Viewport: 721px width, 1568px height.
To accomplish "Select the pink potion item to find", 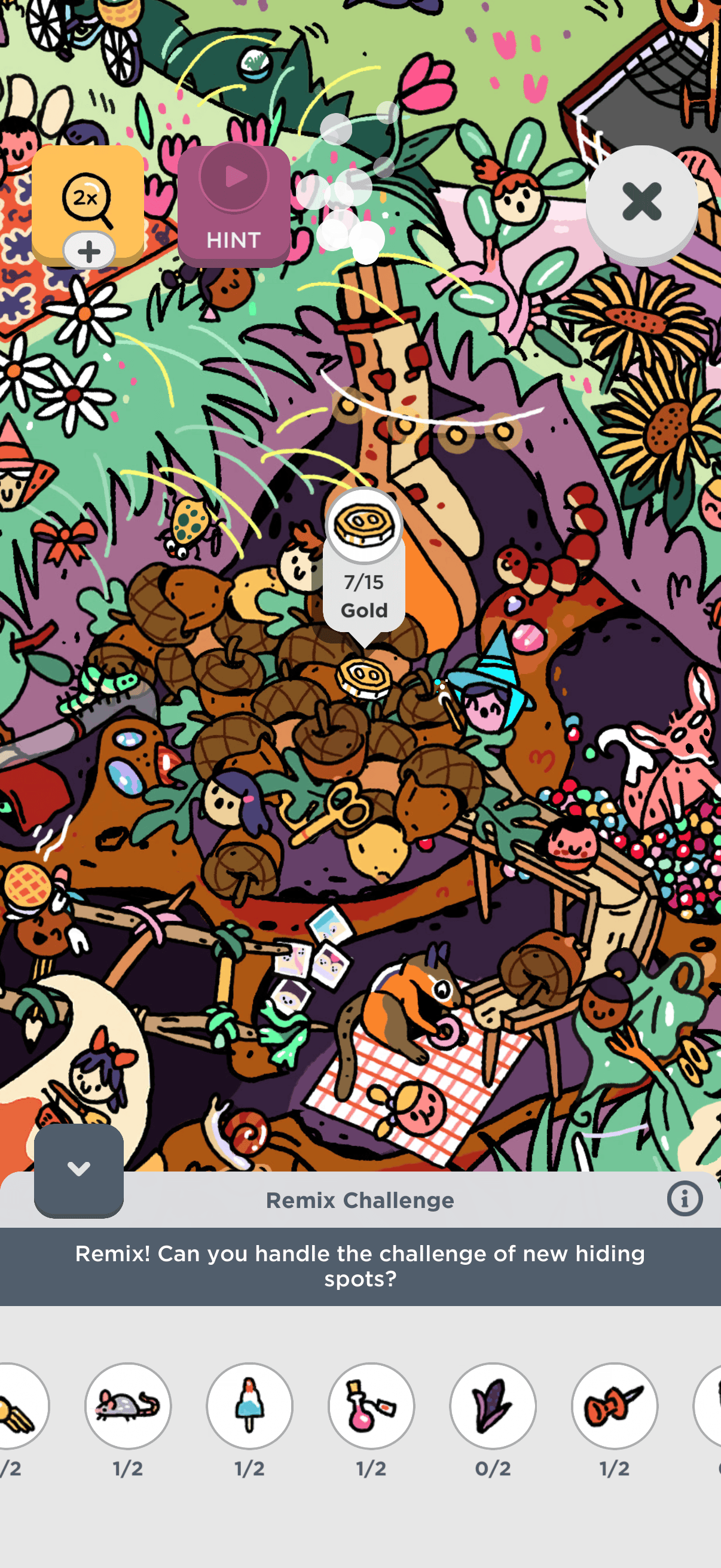I will [x=371, y=1405].
